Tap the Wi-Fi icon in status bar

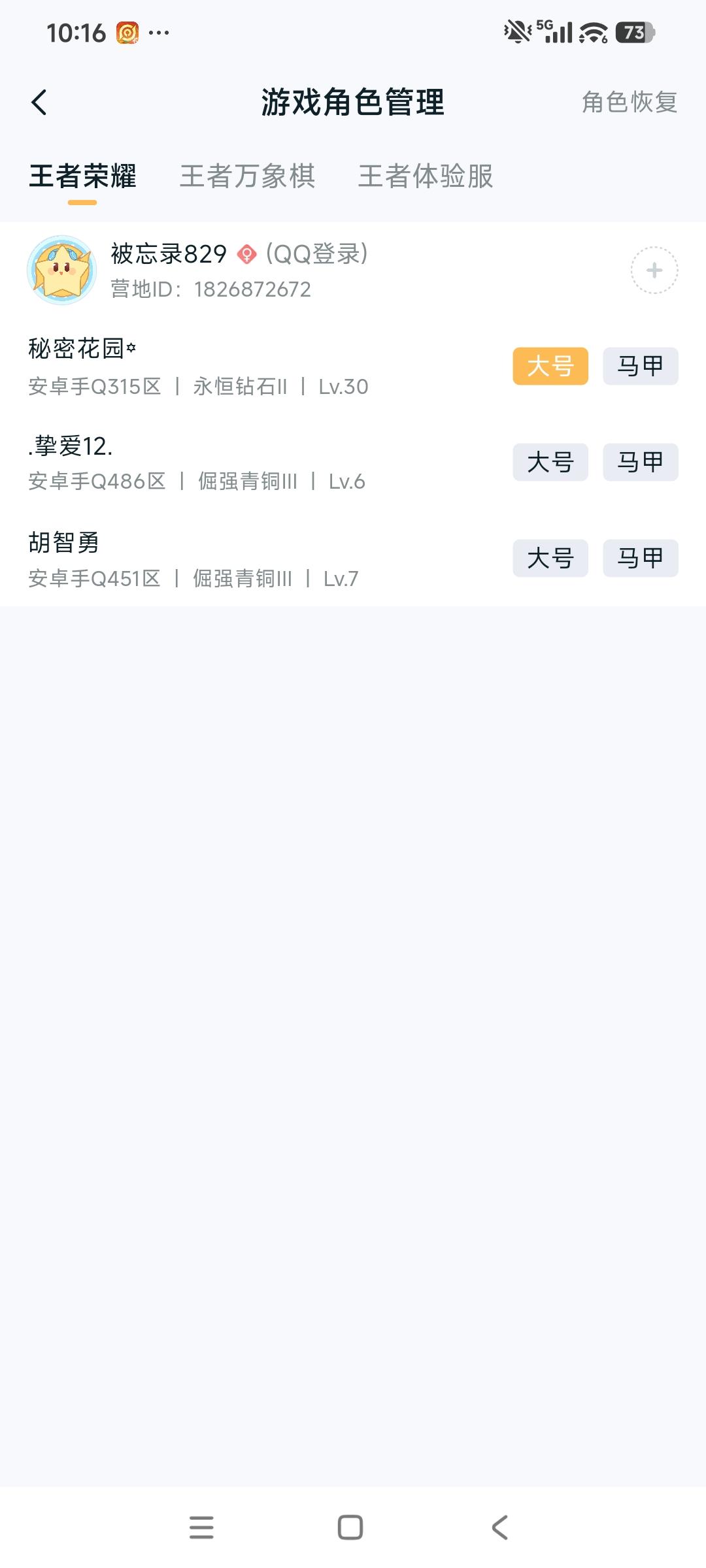point(590,31)
